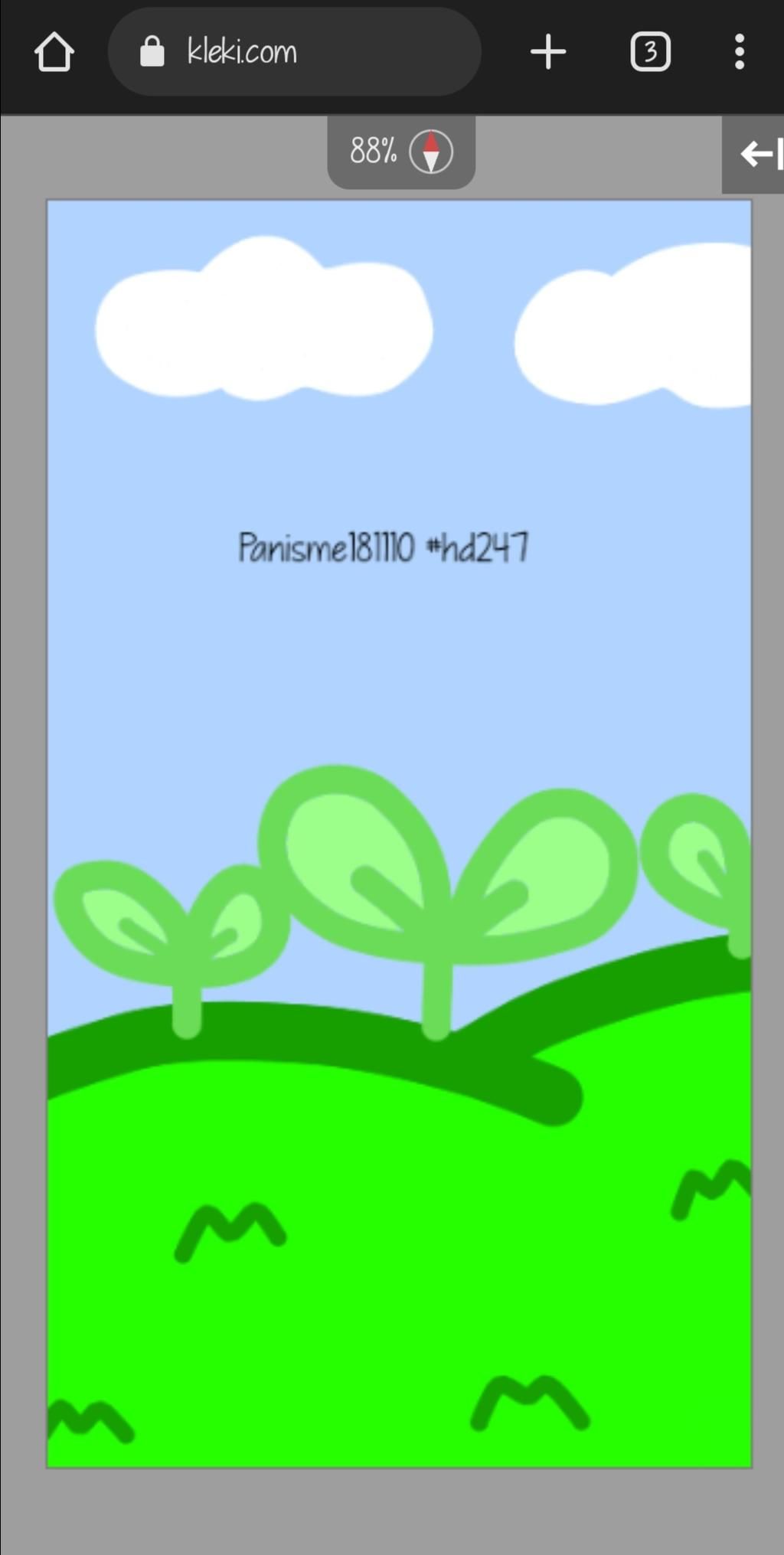Screen dimensions: 784x1555
Task: Open the tab switcher showing 3 tabs
Action: (x=650, y=52)
